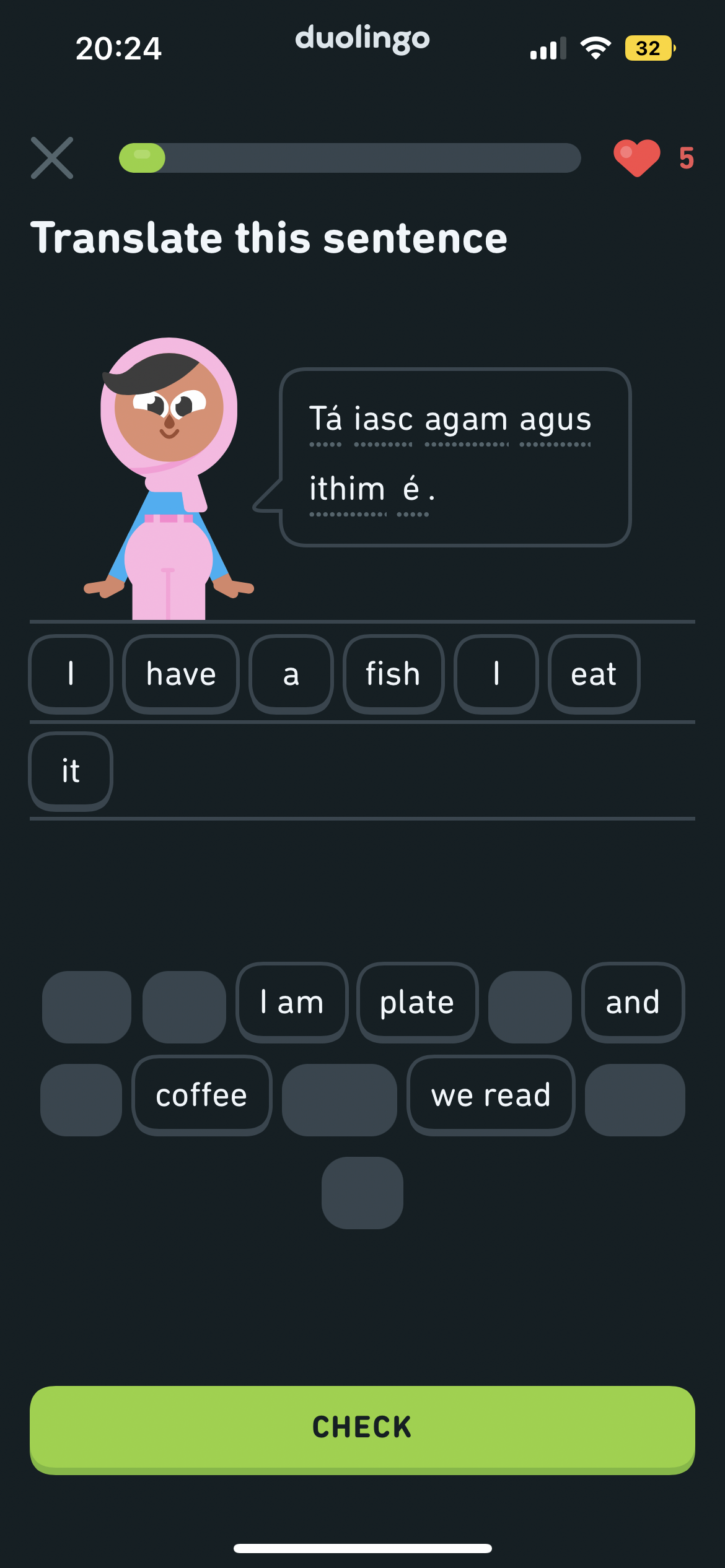Remove the word "it" from the answer
The width and height of the screenshot is (725, 1568).
pos(71,771)
